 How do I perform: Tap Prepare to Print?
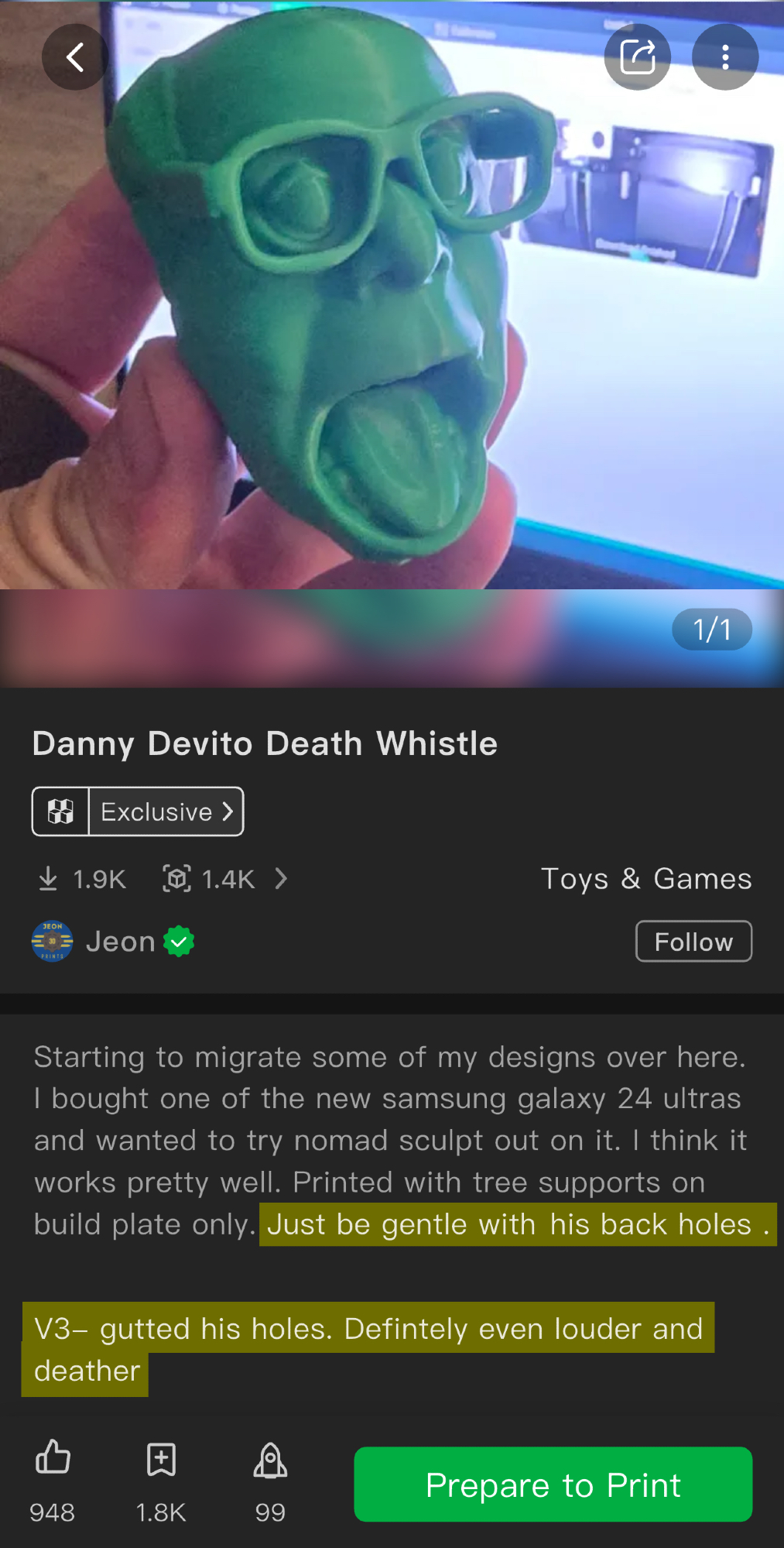click(553, 1485)
